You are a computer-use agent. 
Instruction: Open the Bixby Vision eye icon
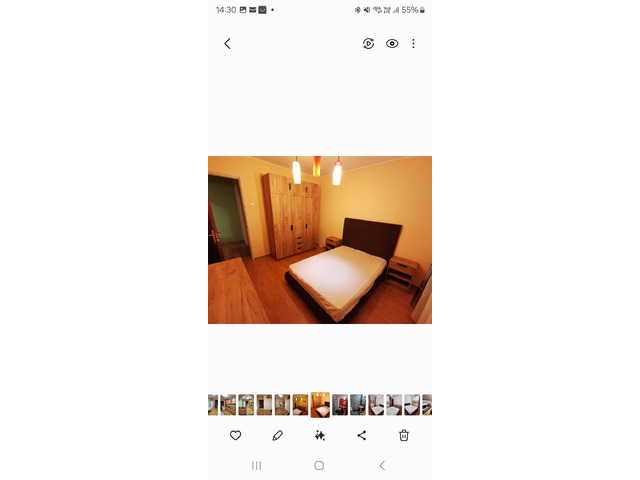tap(392, 44)
